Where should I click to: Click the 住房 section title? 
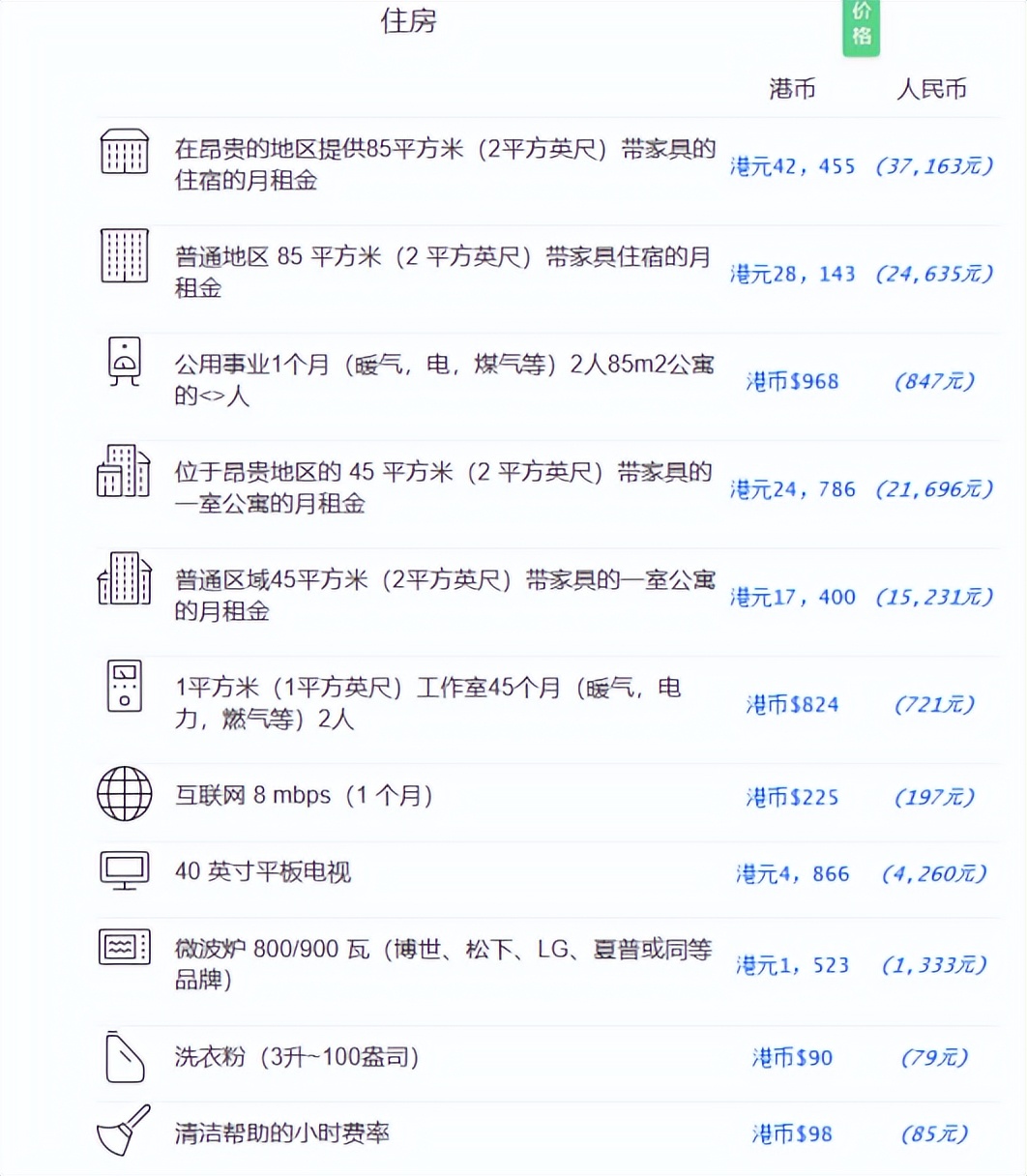409,21
